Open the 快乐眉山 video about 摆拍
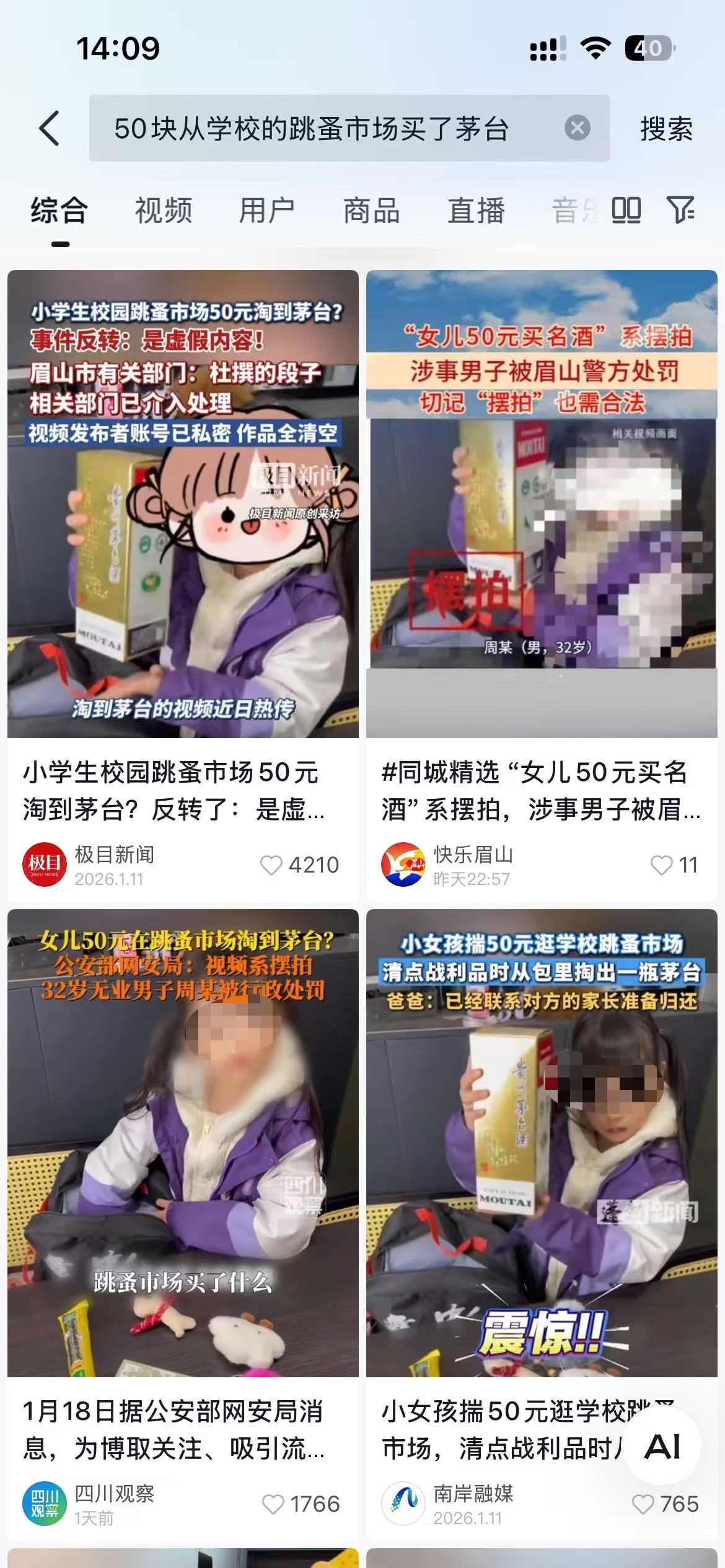Image resolution: width=725 pixels, height=1568 pixels. pyautogui.click(x=542, y=503)
